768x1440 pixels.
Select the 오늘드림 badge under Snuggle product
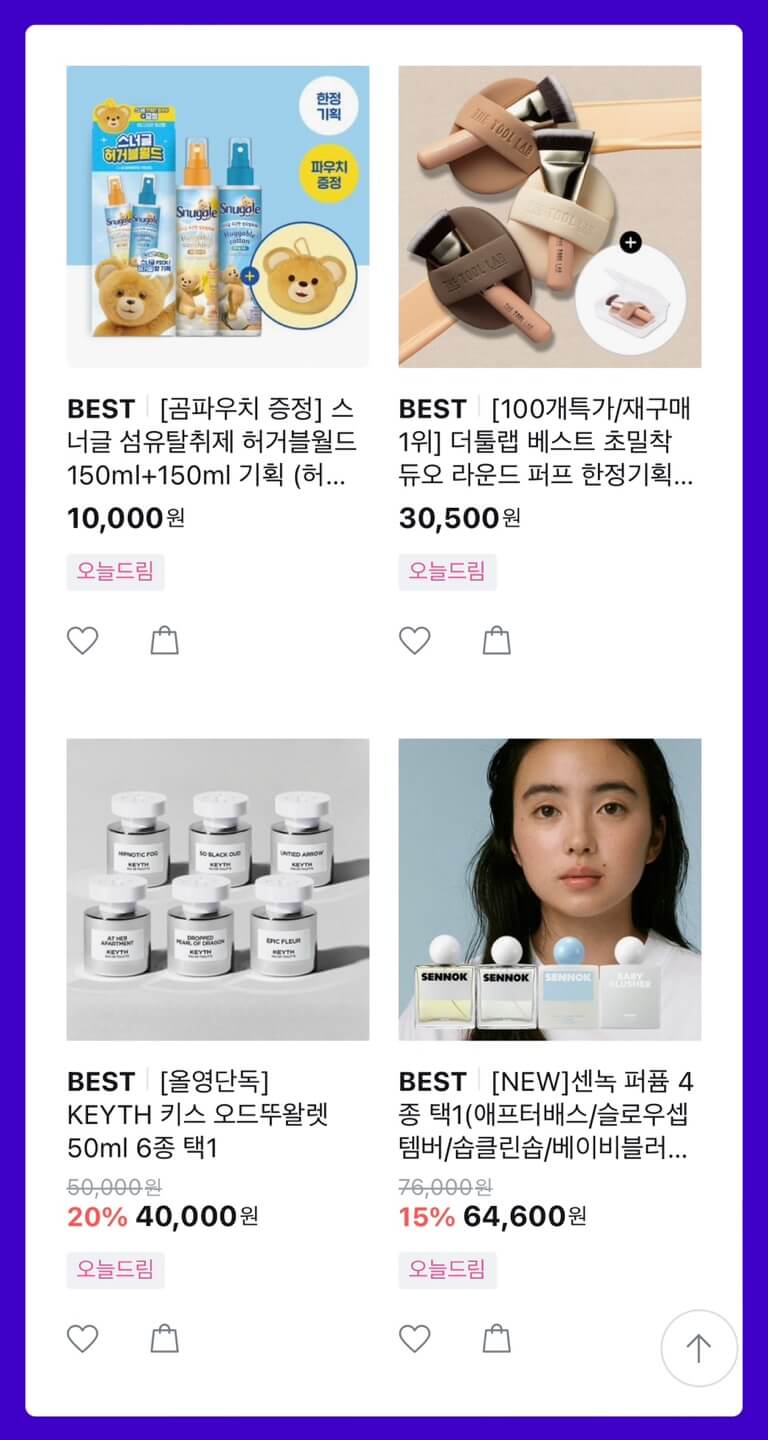coord(113,572)
